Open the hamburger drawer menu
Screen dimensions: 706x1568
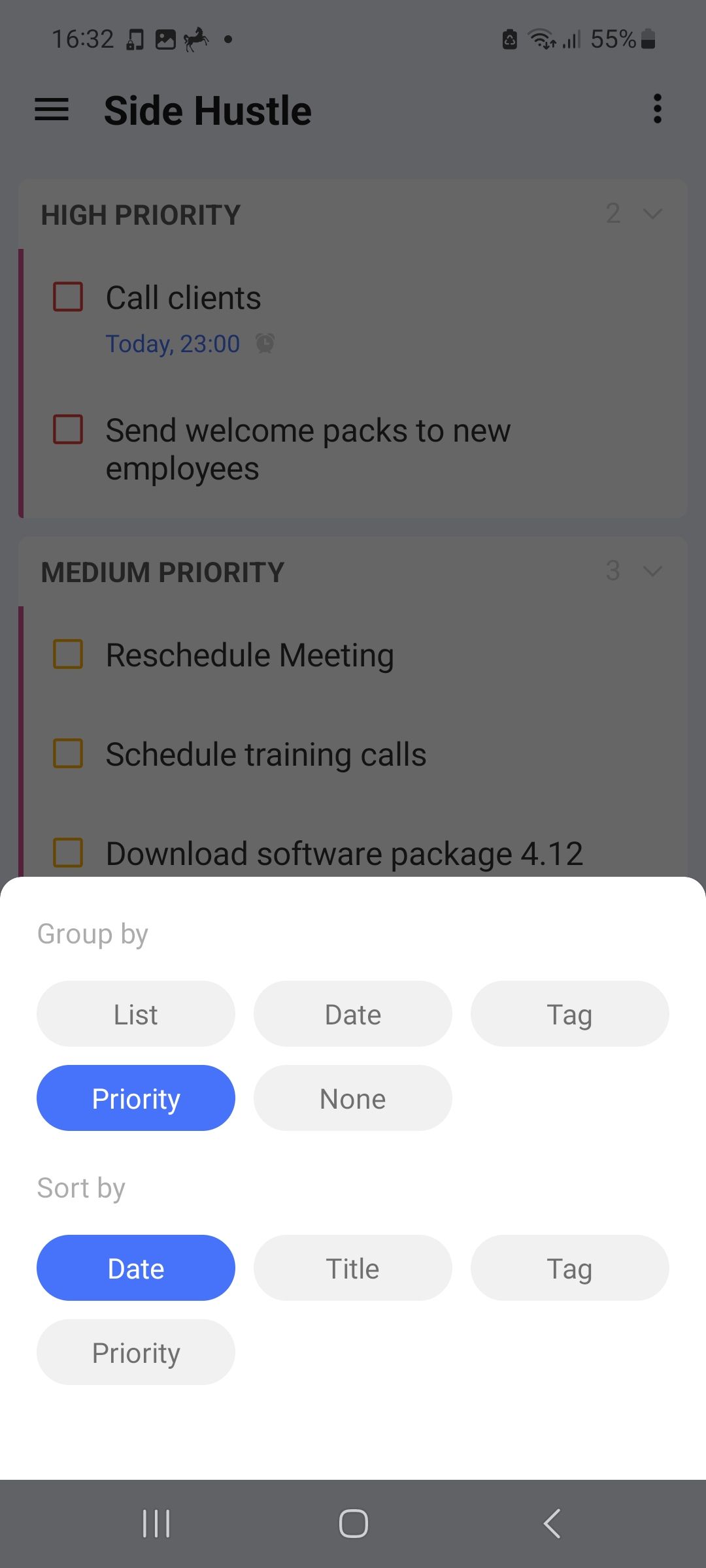(52, 109)
